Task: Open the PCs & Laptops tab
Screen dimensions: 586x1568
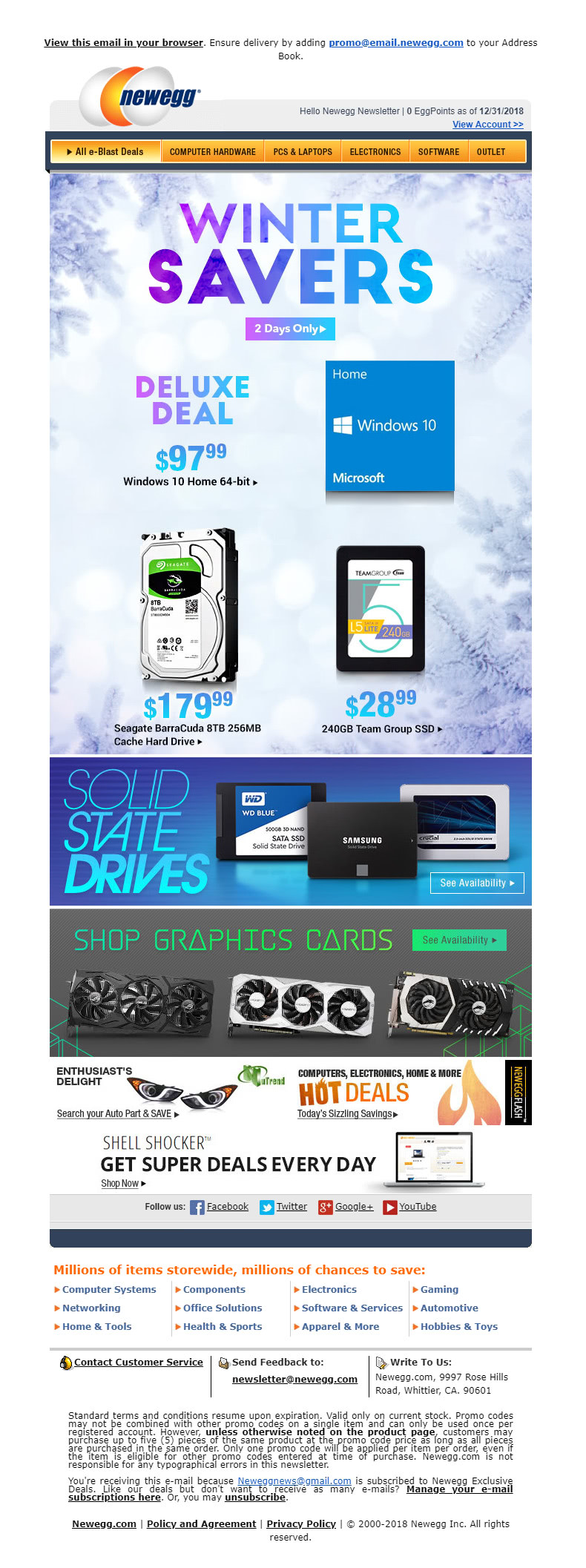Action: pos(303,151)
